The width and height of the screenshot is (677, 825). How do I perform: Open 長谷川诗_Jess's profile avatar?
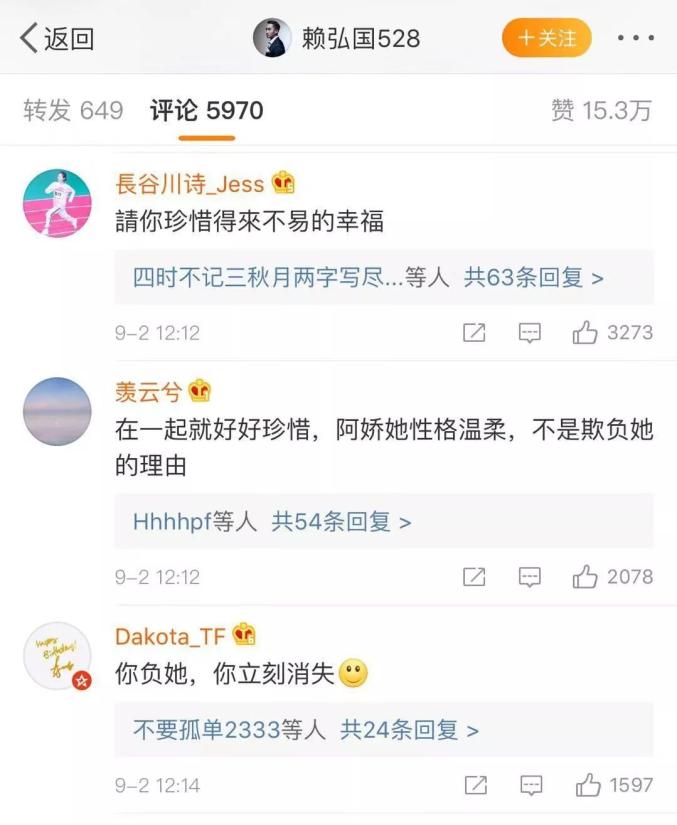click(57, 203)
